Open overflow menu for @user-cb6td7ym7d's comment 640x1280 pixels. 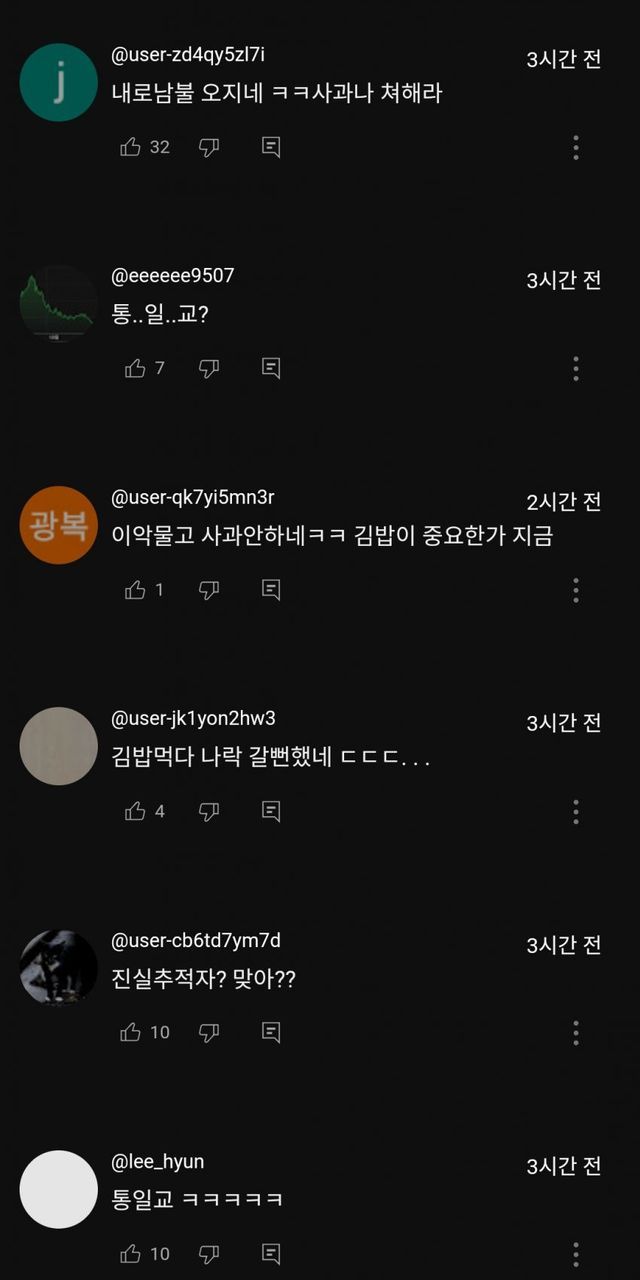click(x=576, y=1032)
